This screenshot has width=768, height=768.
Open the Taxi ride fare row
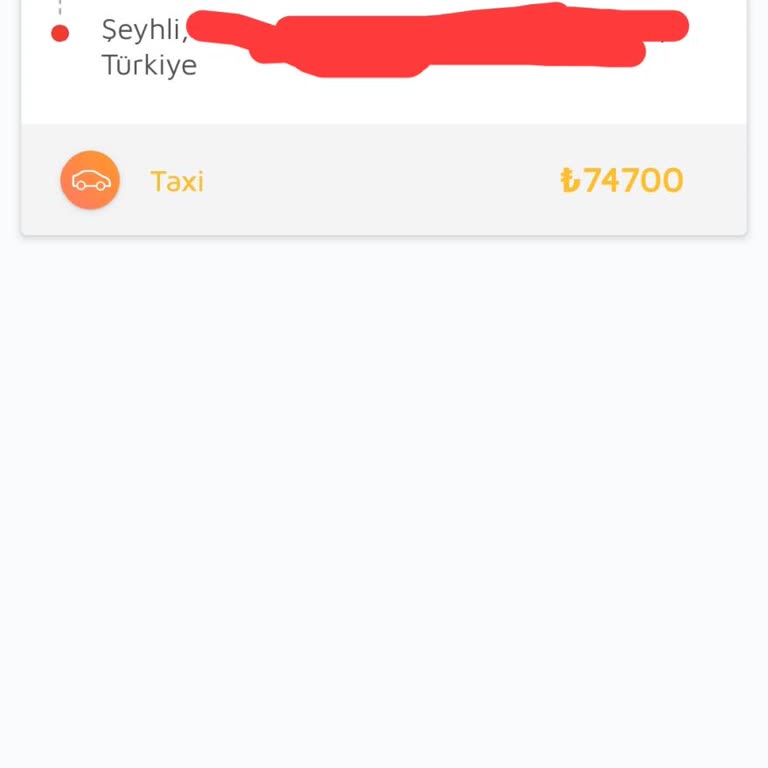[383, 181]
